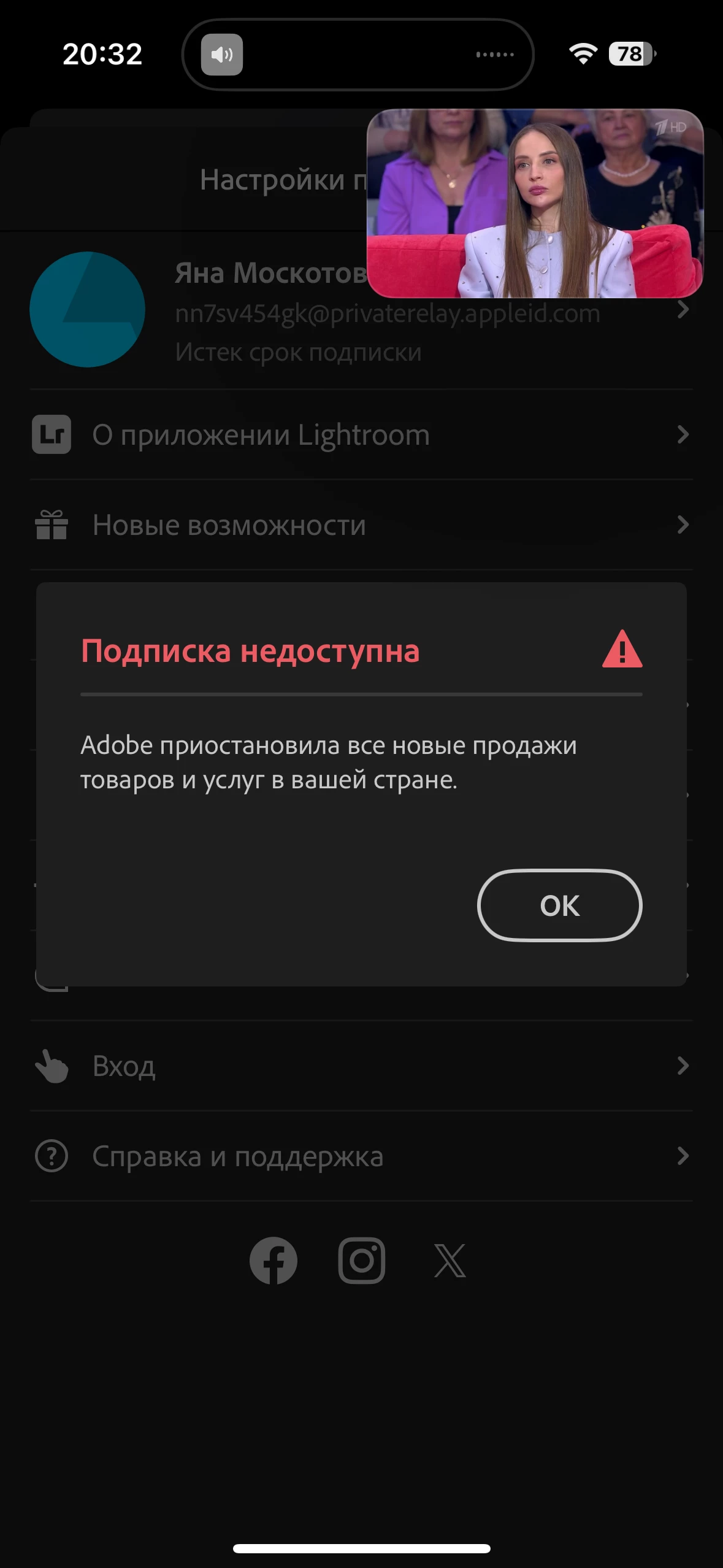
Task: Open О приложении Lightroom row
Action: point(361,435)
